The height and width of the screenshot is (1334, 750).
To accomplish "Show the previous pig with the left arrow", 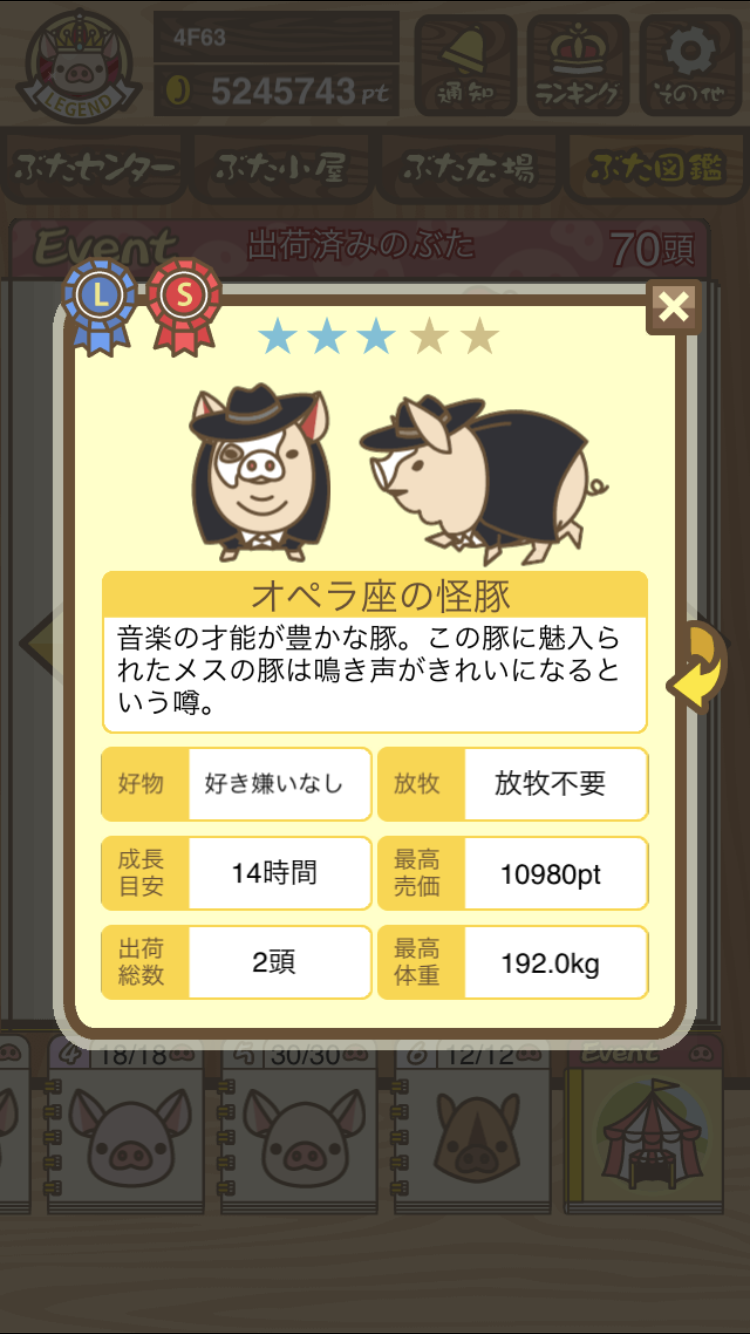I will coord(36,642).
